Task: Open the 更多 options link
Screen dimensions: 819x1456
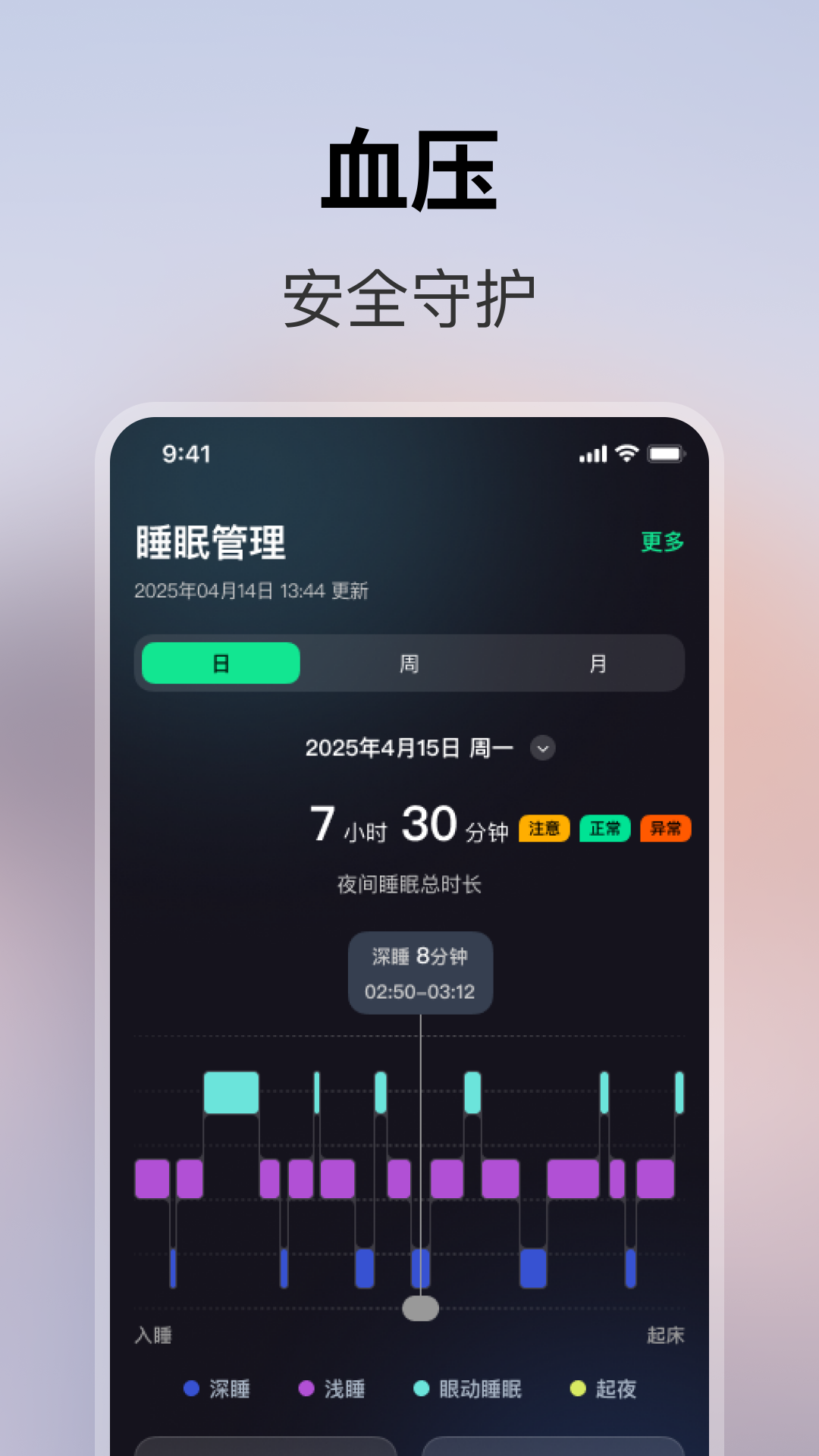Action: pos(661,542)
